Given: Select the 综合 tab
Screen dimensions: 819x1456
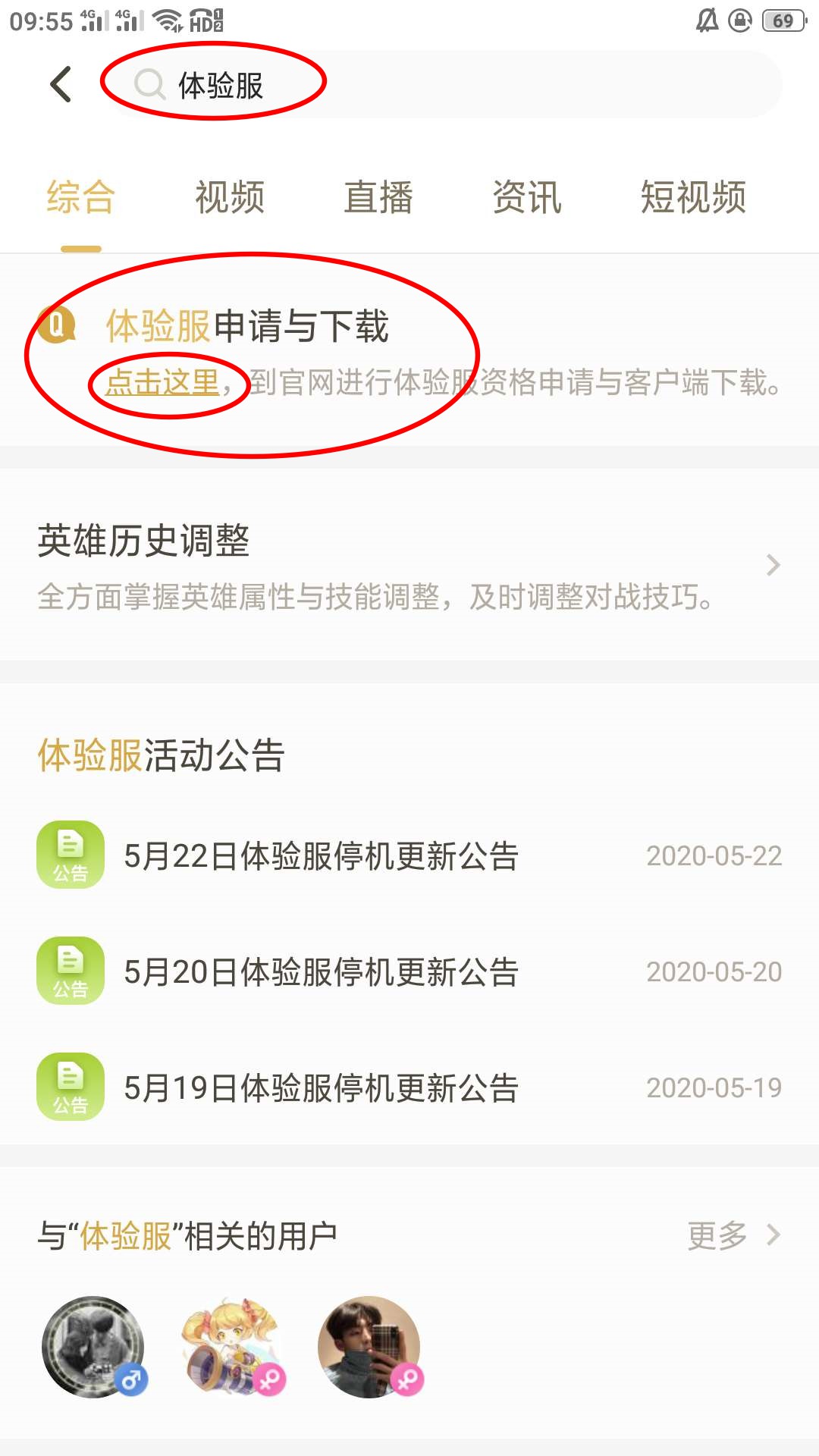Looking at the screenshot, I should click(80, 197).
